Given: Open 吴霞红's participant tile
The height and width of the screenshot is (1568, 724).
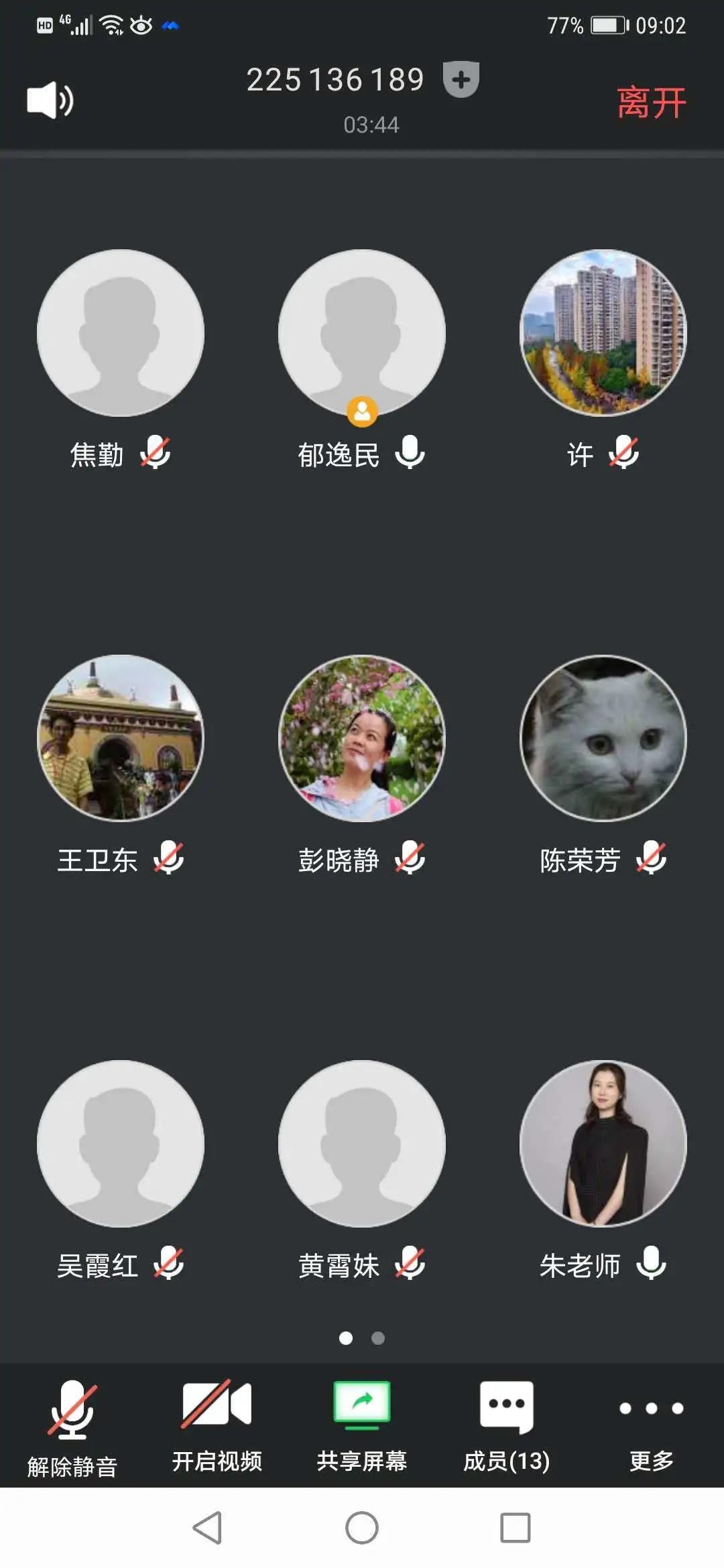Looking at the screenshot, I should pos(121,1144).
